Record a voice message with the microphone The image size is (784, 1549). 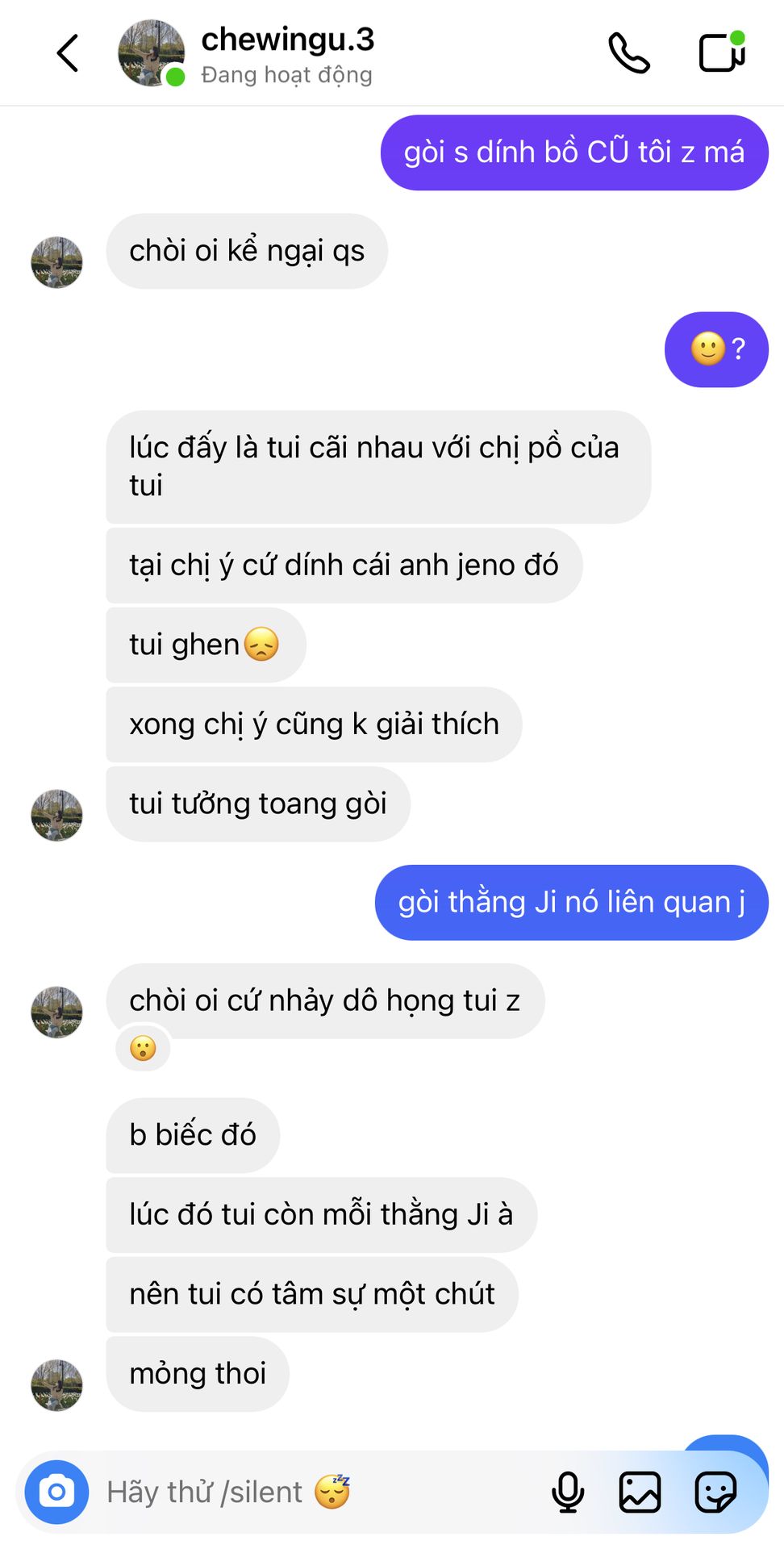(x=568, y=1492)
